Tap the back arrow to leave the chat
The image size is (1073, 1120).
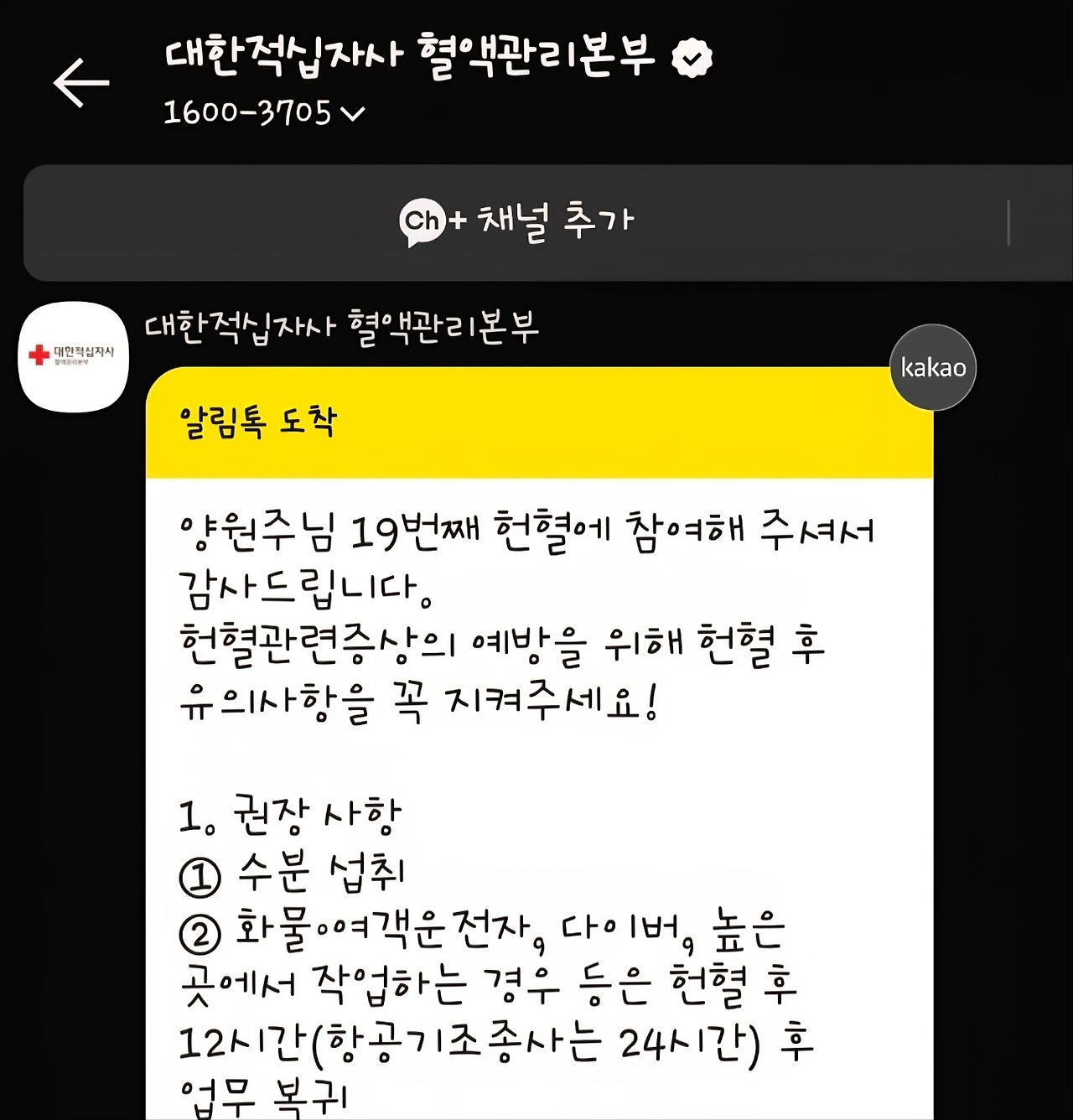(80, 84)
